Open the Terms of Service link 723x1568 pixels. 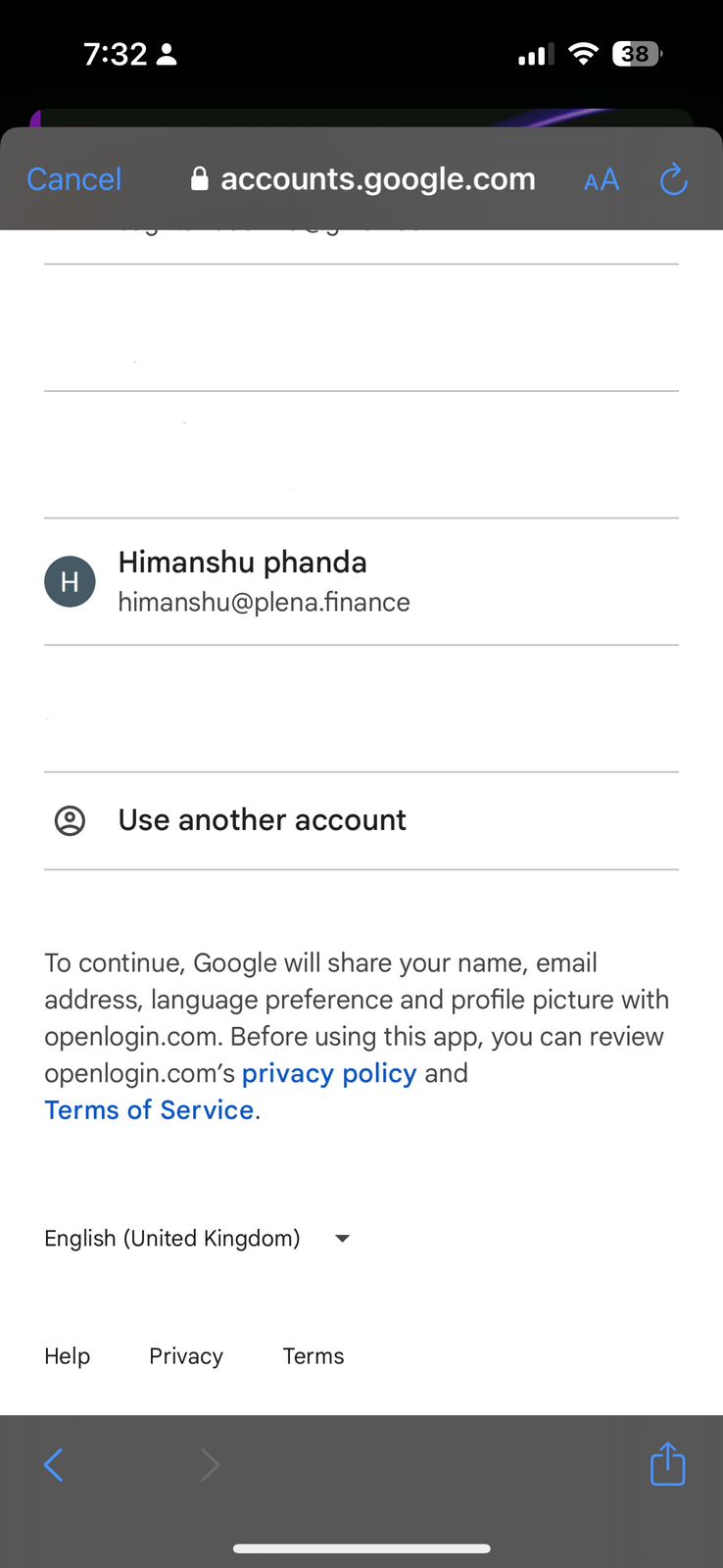click(149, 1110)
